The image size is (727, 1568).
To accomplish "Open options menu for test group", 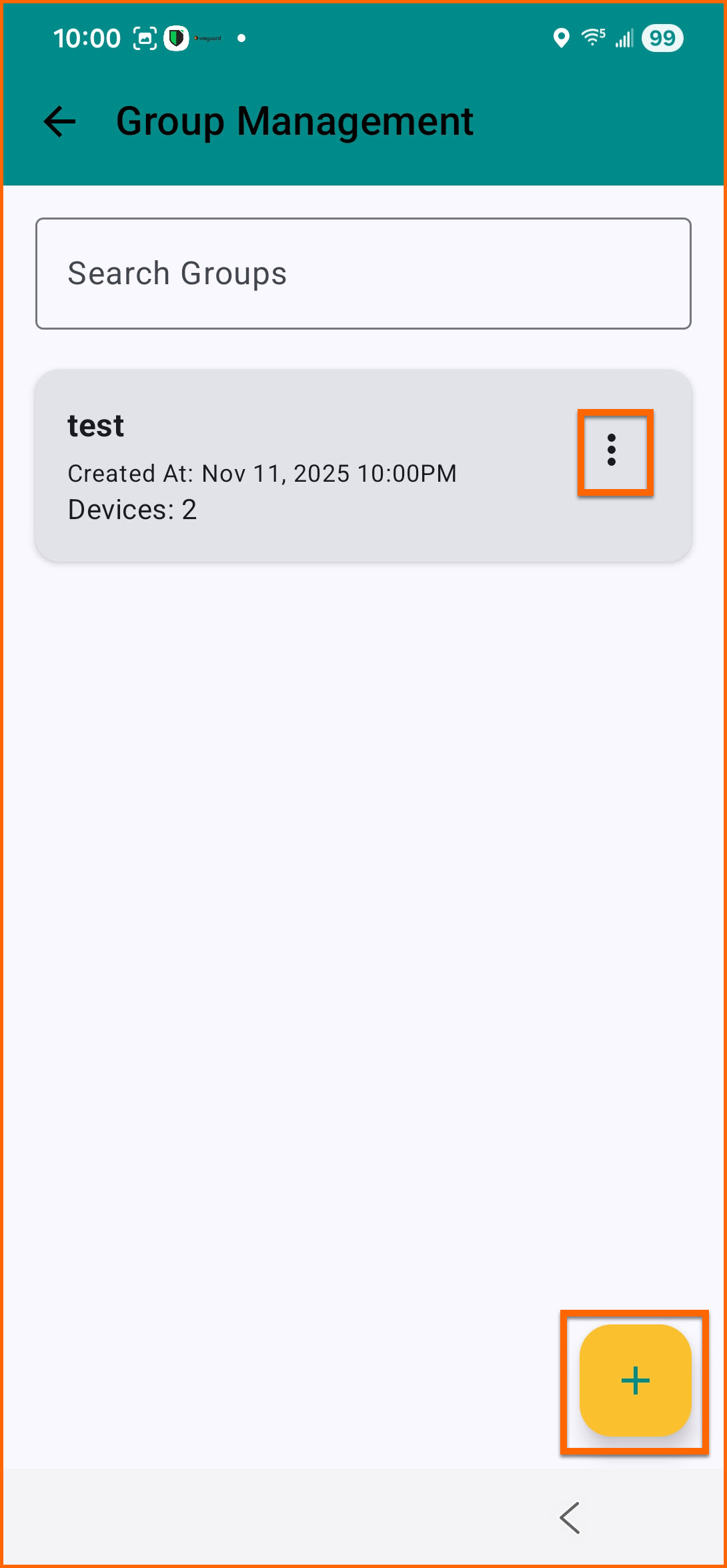I will coord(612,451).
